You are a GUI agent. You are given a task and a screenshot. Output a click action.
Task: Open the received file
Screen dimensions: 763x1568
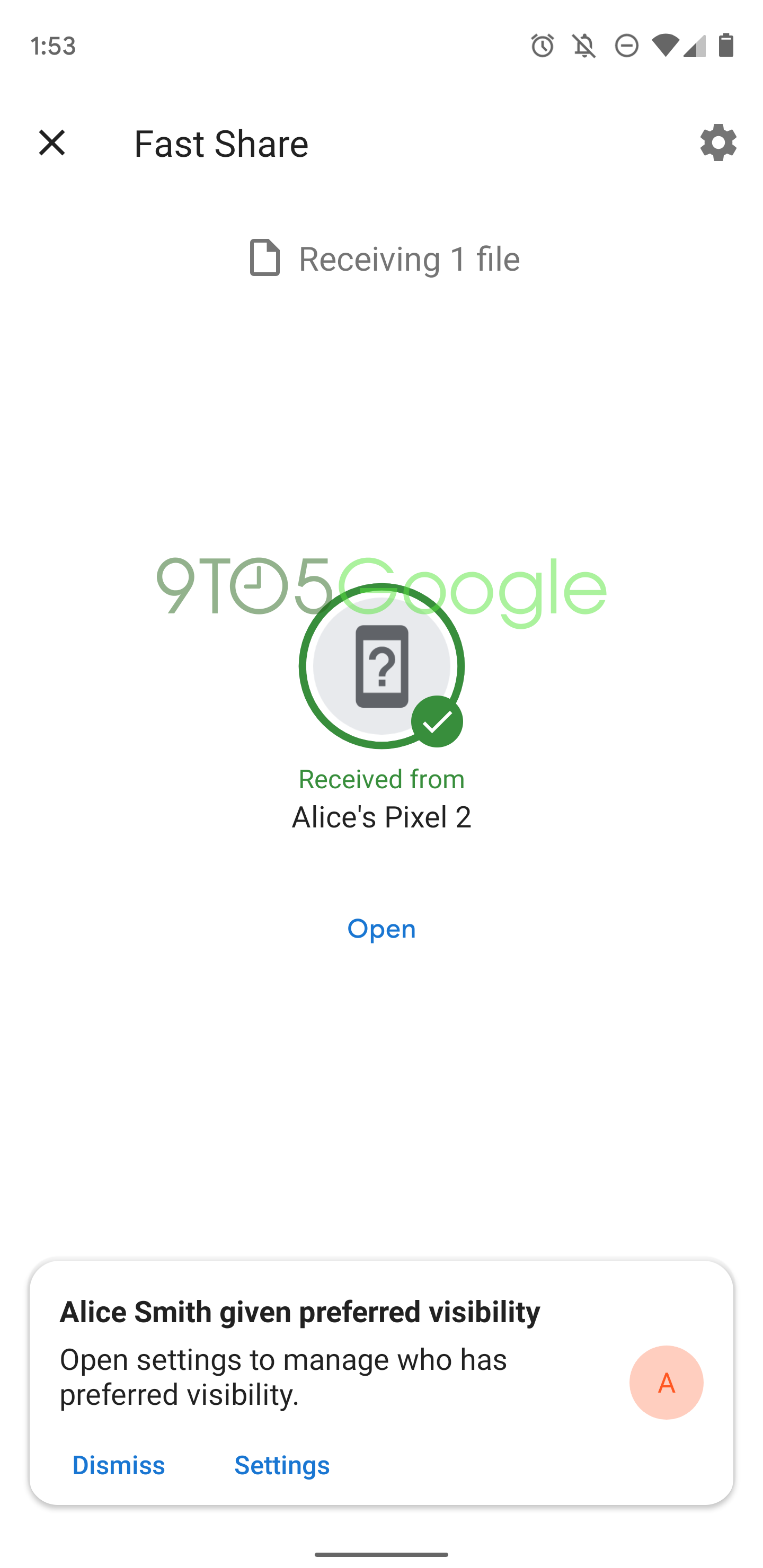pyautogui.click(x=381, y=929)
